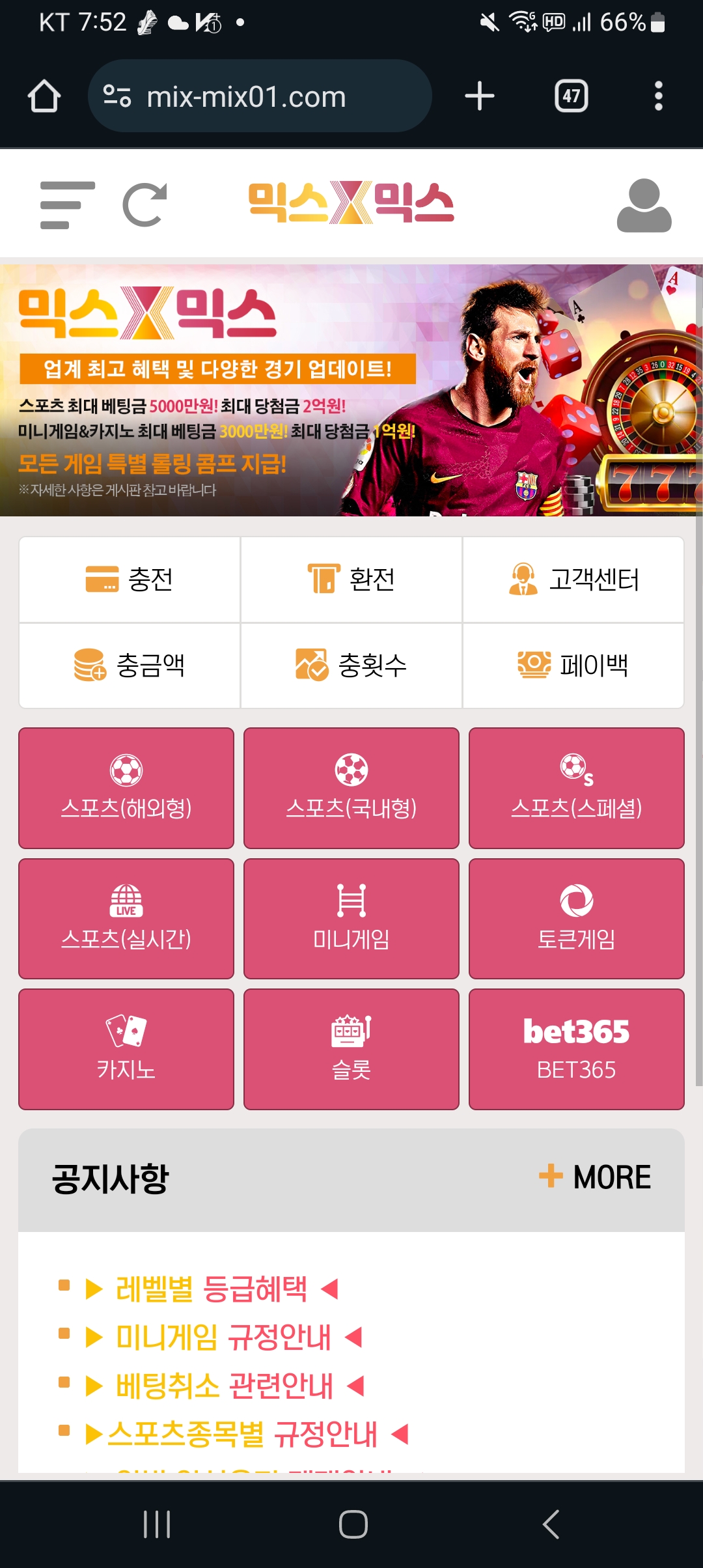Open 환전 withdrawal page
The width and height of the screenshot is (703, 1568).
pyautogui.click(x=351, y=580)
